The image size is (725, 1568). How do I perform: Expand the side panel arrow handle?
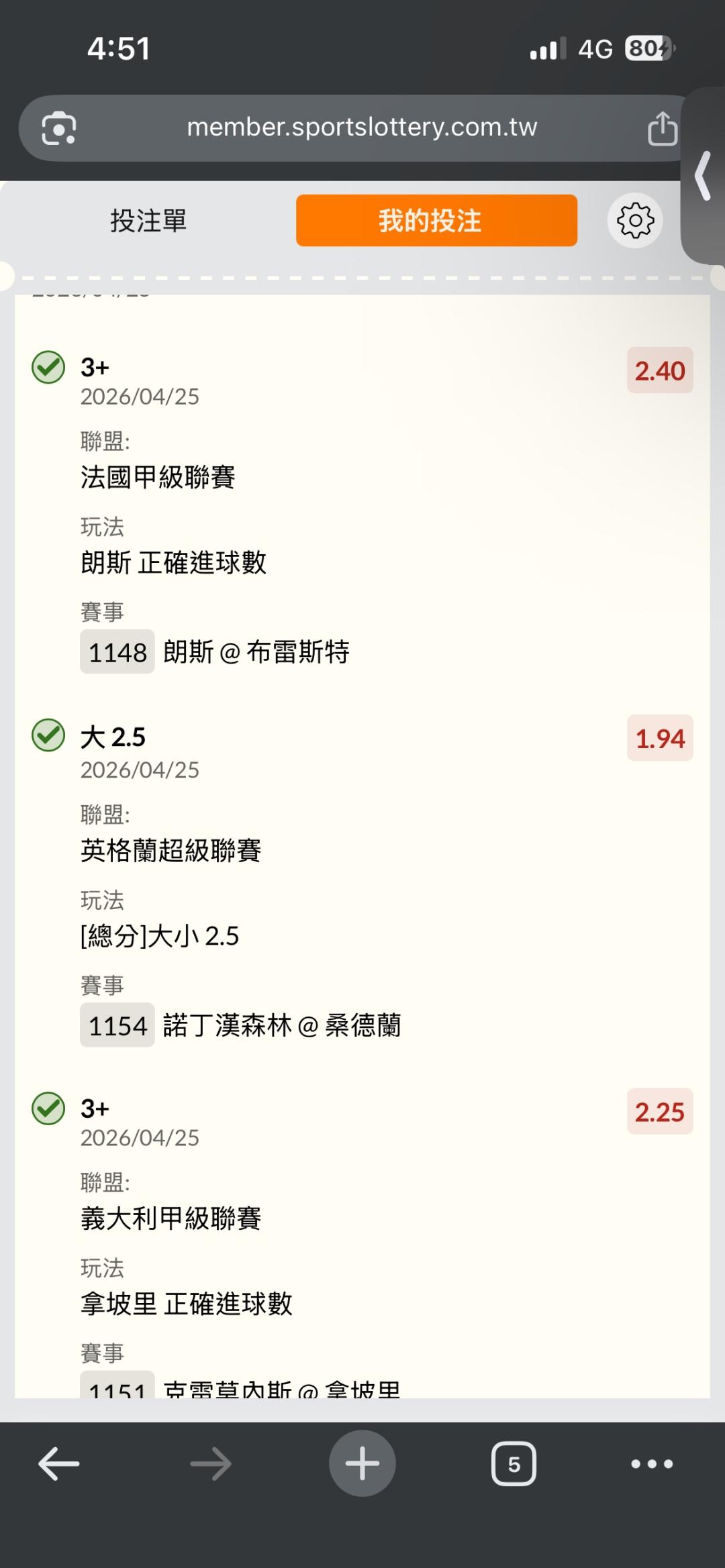click(704, 176)
